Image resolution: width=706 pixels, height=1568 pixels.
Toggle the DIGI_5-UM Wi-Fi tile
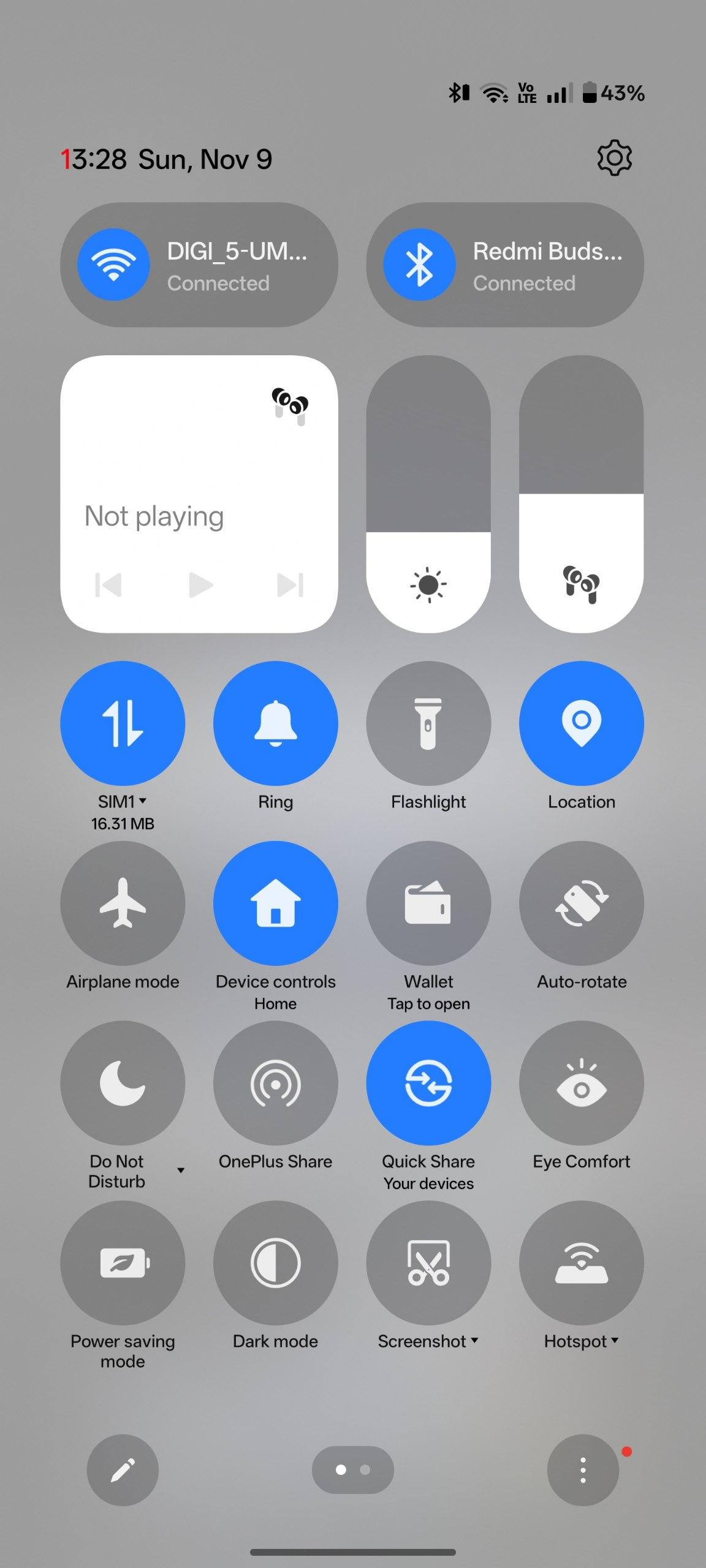(114, 265)
